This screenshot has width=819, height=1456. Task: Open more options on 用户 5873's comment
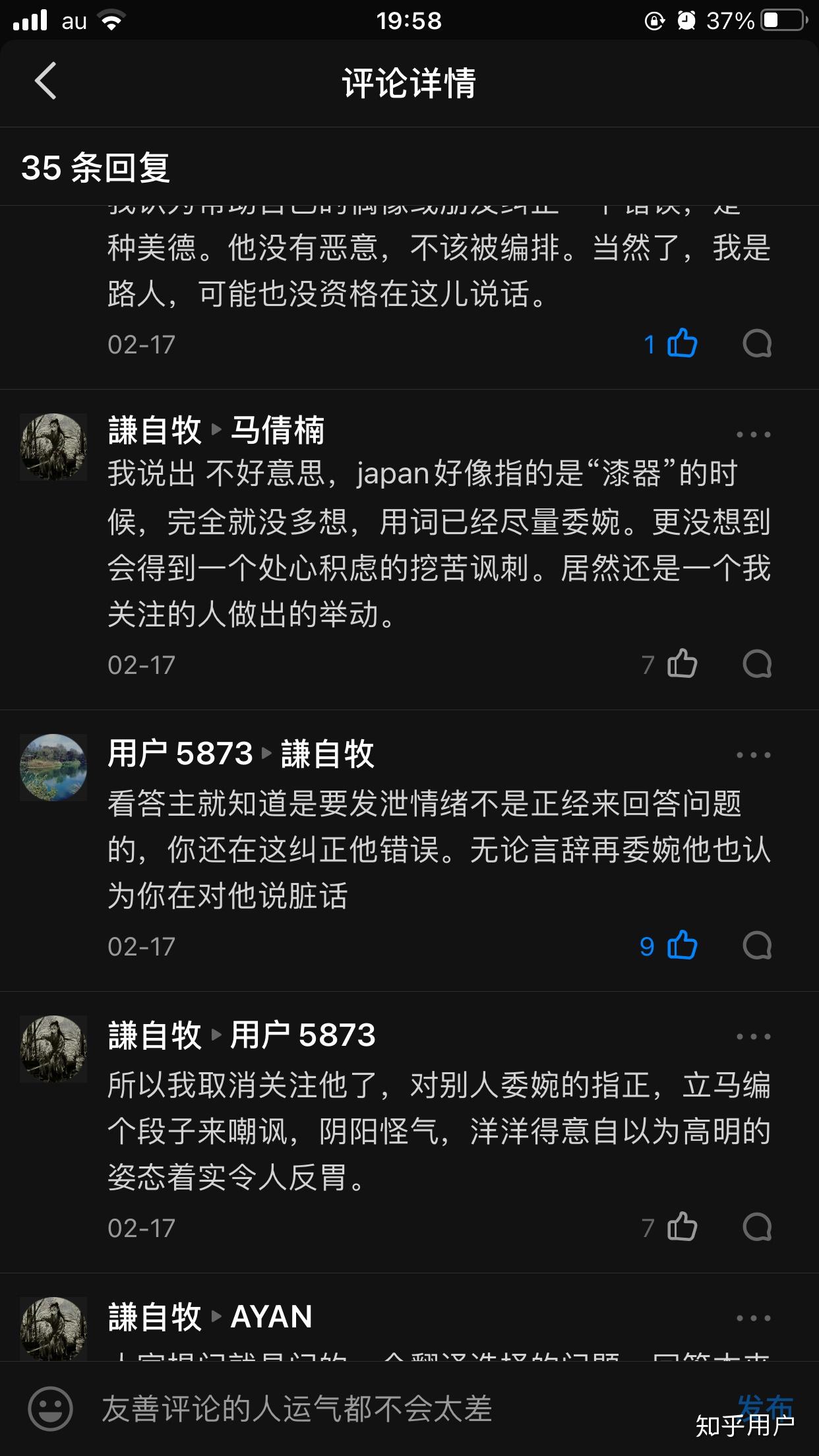point(753,755)
